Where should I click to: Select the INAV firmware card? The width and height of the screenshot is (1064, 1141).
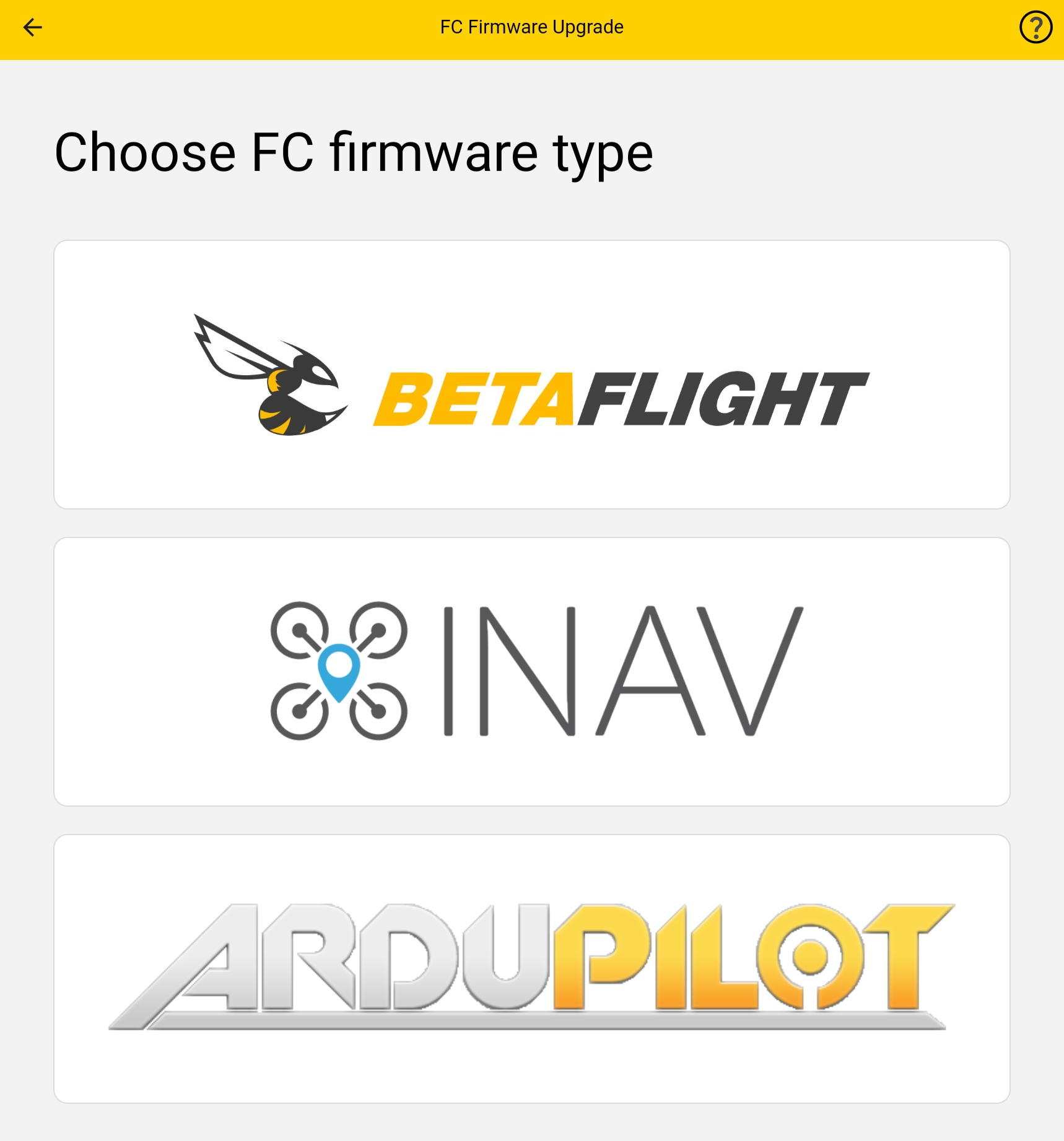531,672
